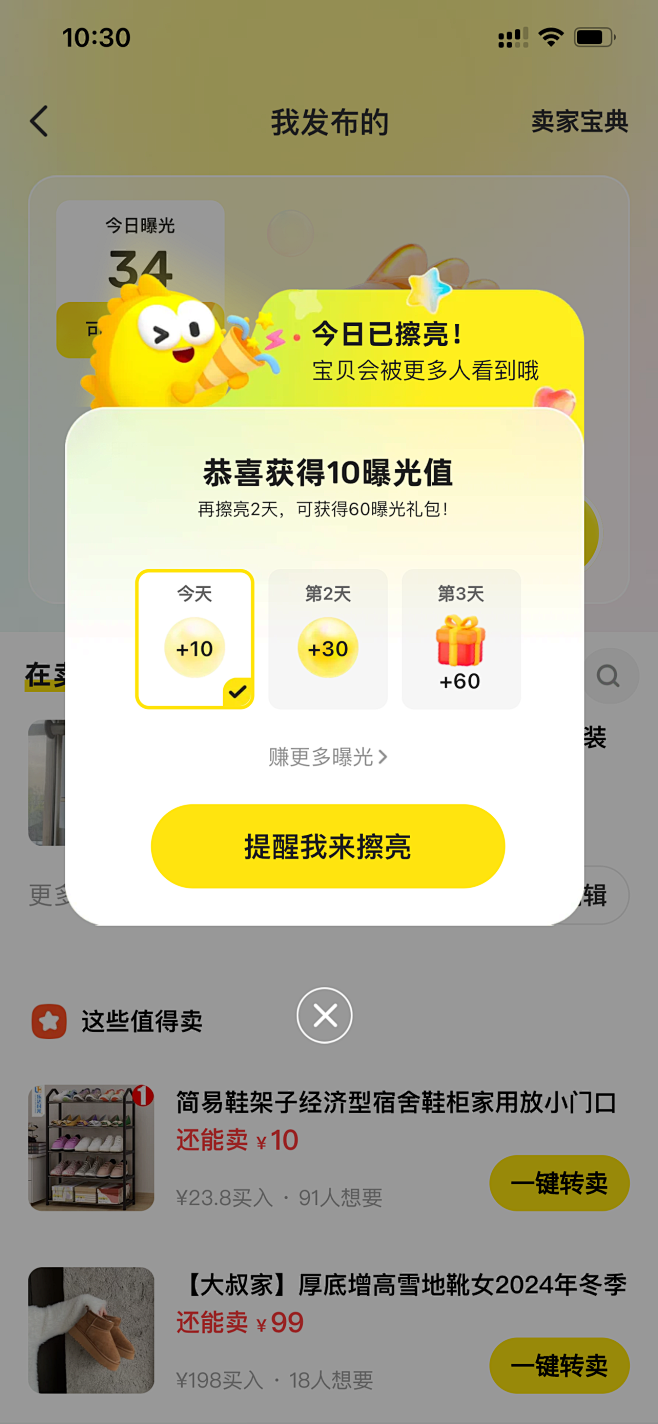Search items with the magnifier icon
This screenshot has width=658, height=1424.
pyautogui.click(x=608, y=677)
